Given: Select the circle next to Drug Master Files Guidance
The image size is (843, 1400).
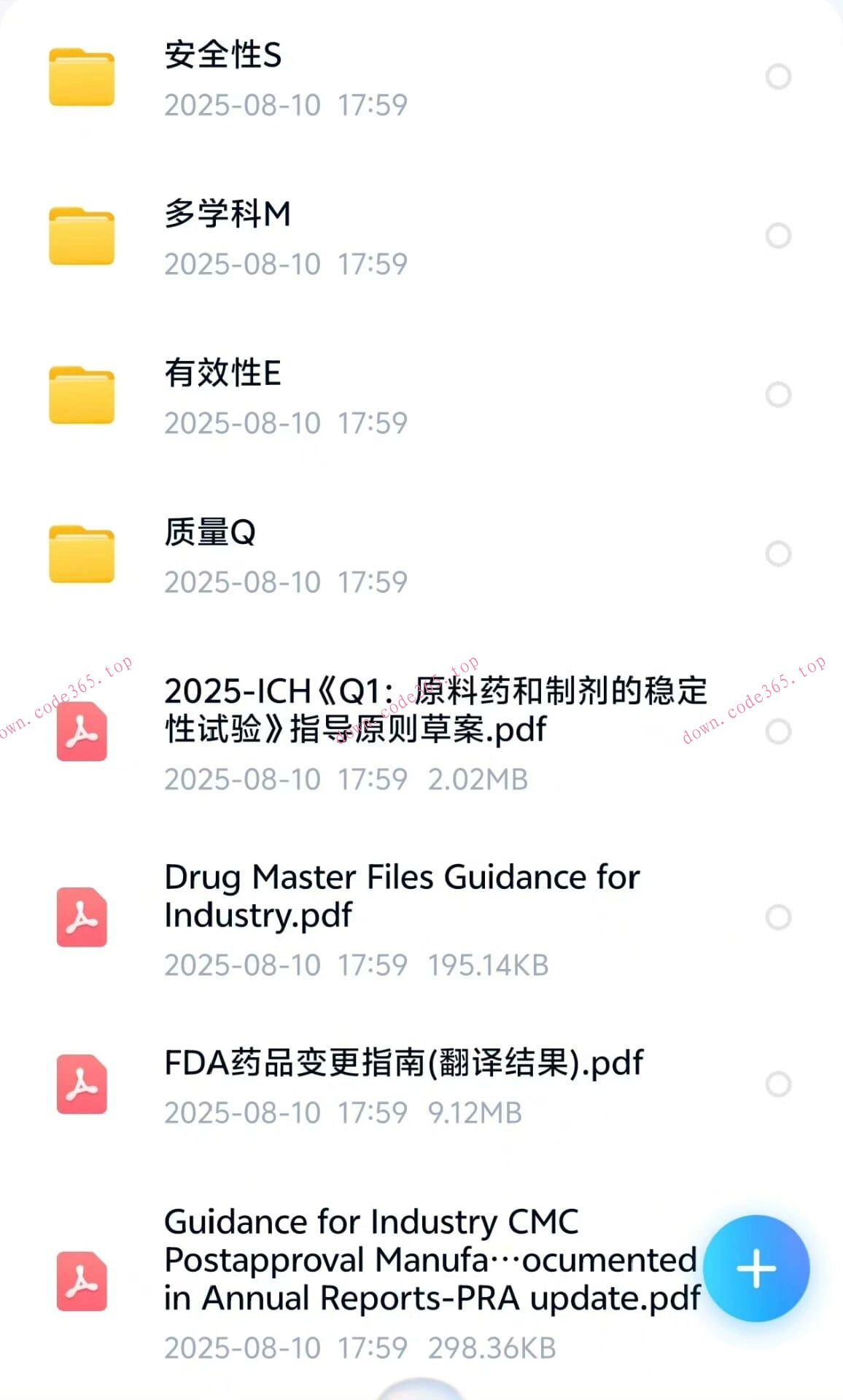Looking at the screenshot, I should pyautogui.click(x=779, y=917).
